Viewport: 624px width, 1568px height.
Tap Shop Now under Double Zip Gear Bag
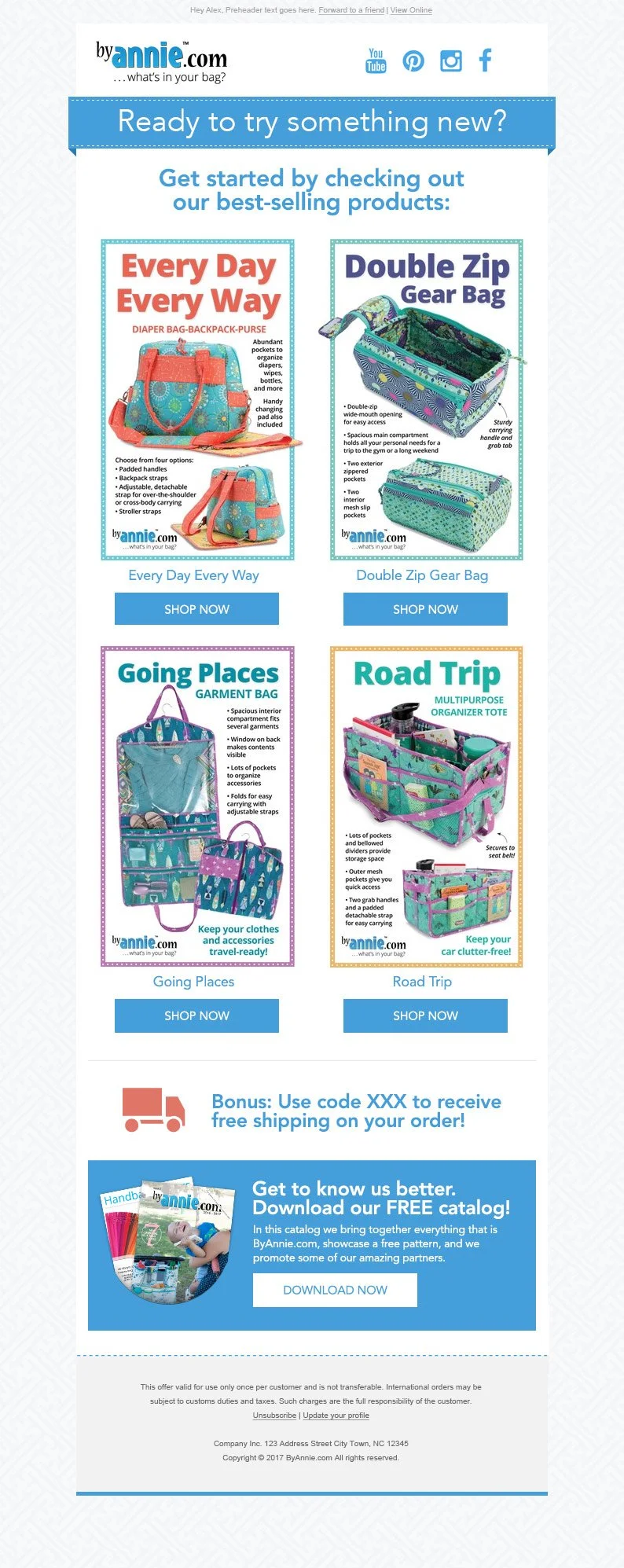tap(425, 609)
